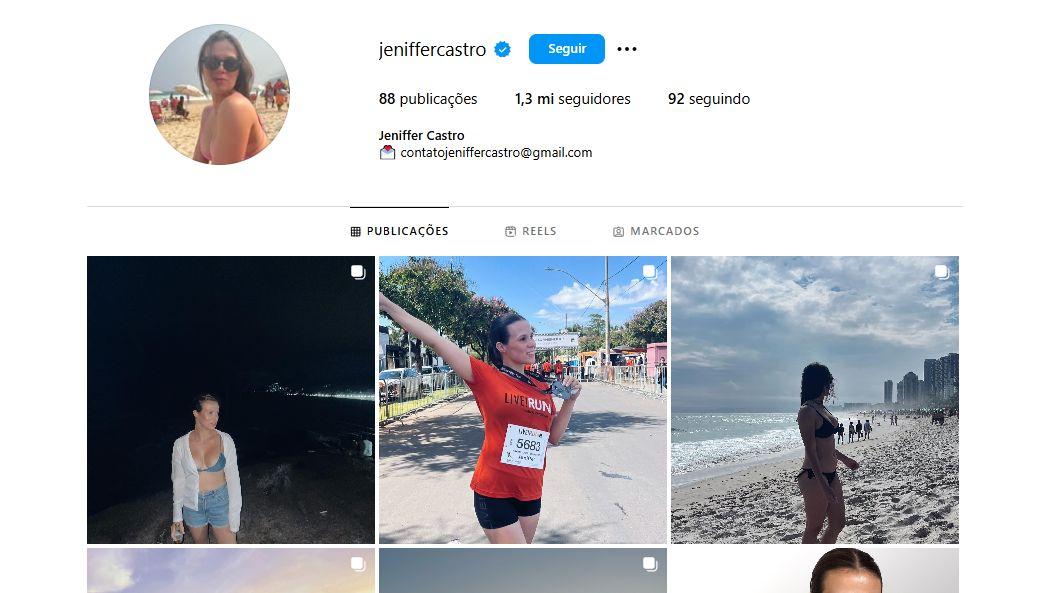The width and height of the screenshot is (1051, 593).
Task: Open the three-dot options menu
Action: coord(627,49)
